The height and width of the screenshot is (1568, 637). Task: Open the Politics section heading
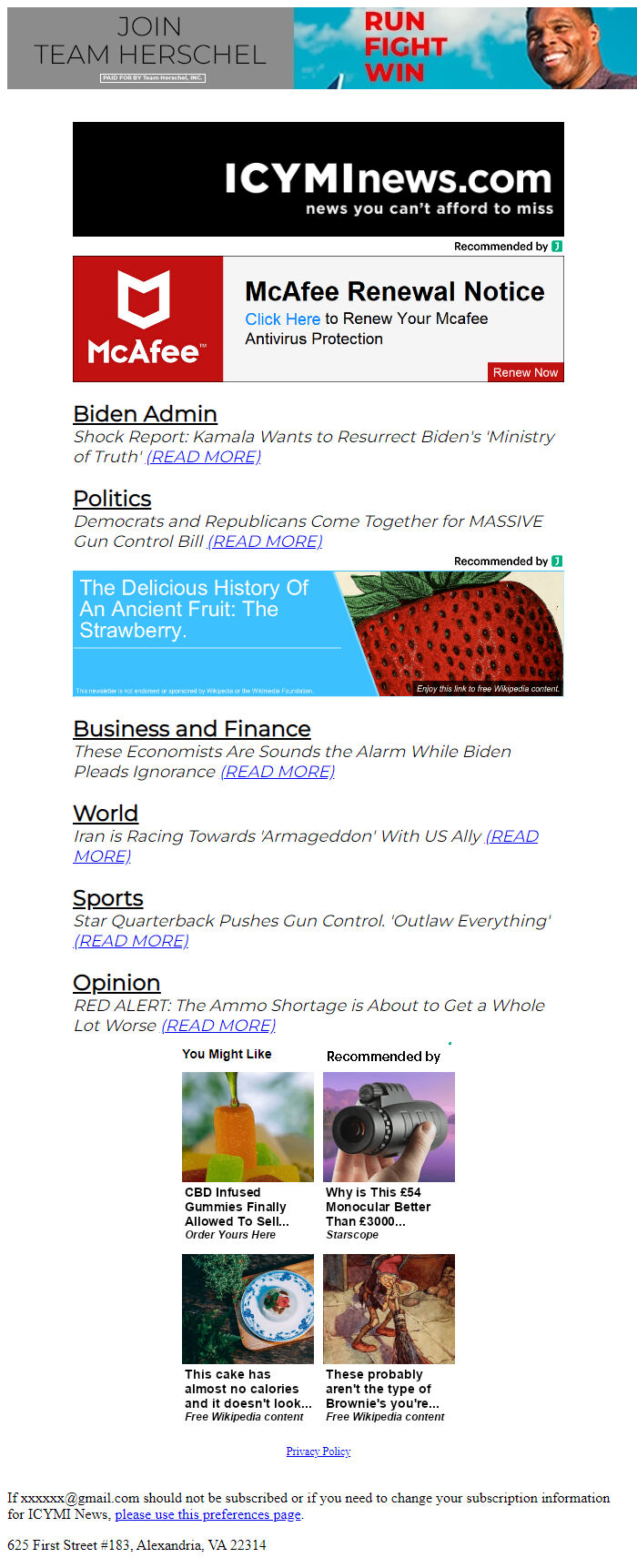pos(112,499)
